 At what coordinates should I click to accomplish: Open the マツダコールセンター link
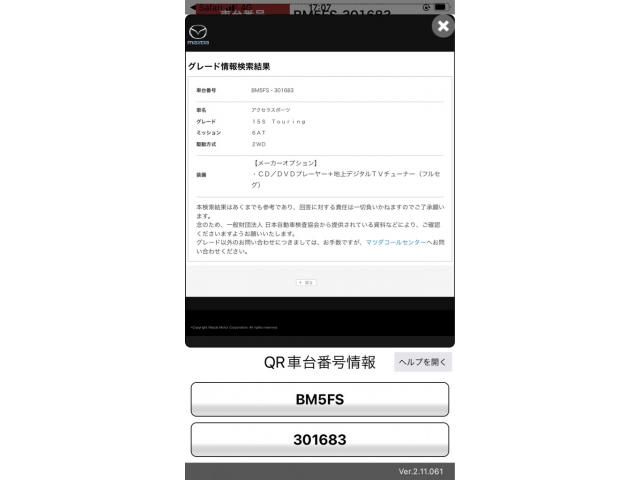(395, 242)
